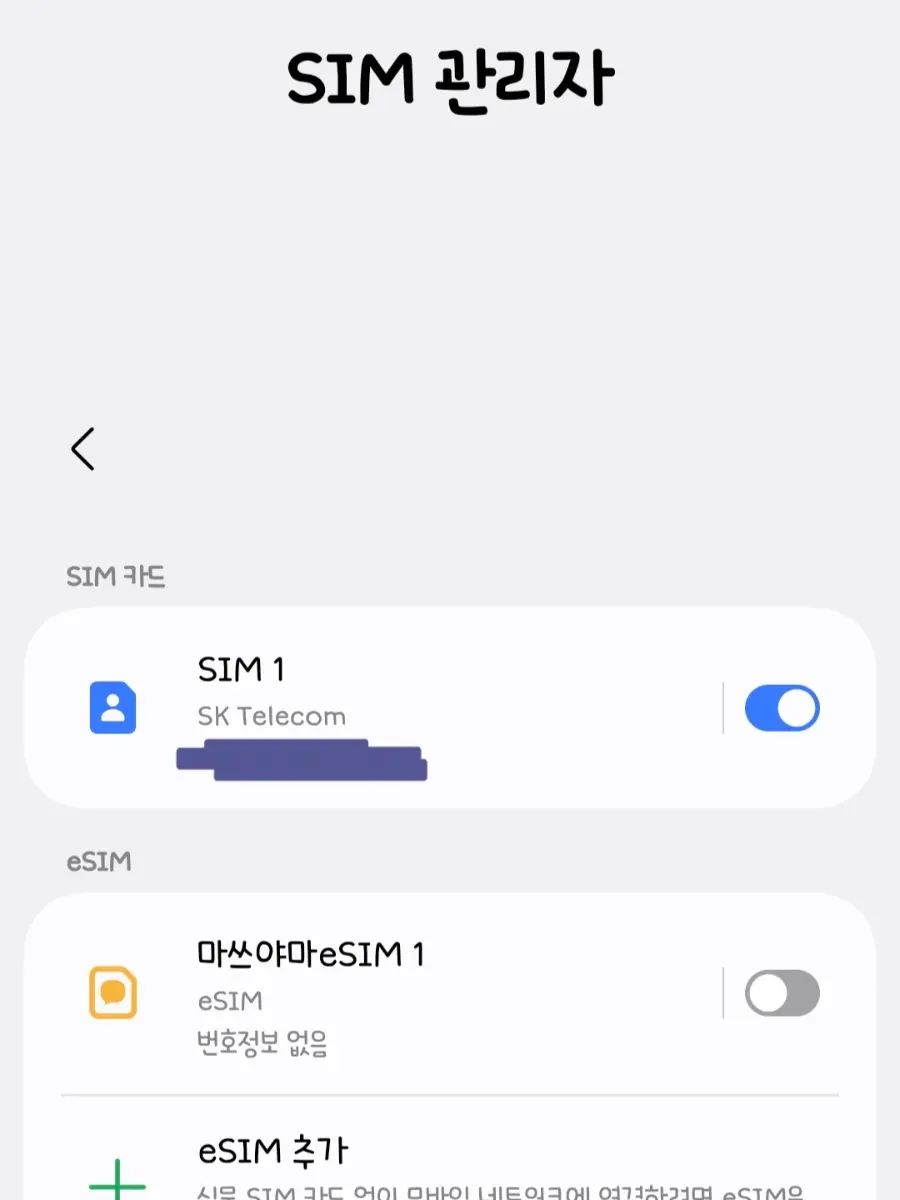Enable the 마쓰야마eSIM 1 switch
The height and width of the screenshot is (1200, 900).
pos(782,994)
